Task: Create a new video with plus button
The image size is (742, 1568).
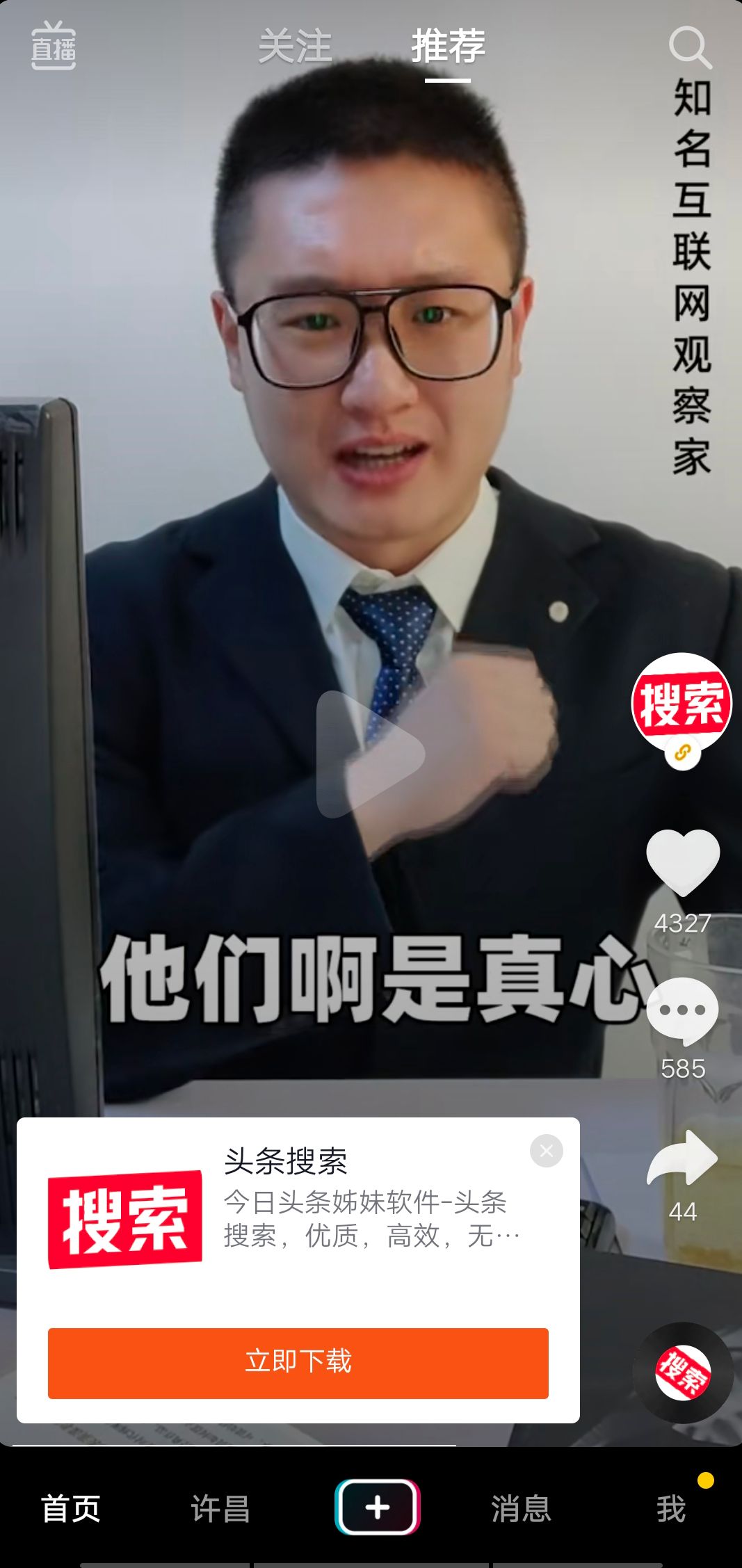Action: [x=378, y=1507]
